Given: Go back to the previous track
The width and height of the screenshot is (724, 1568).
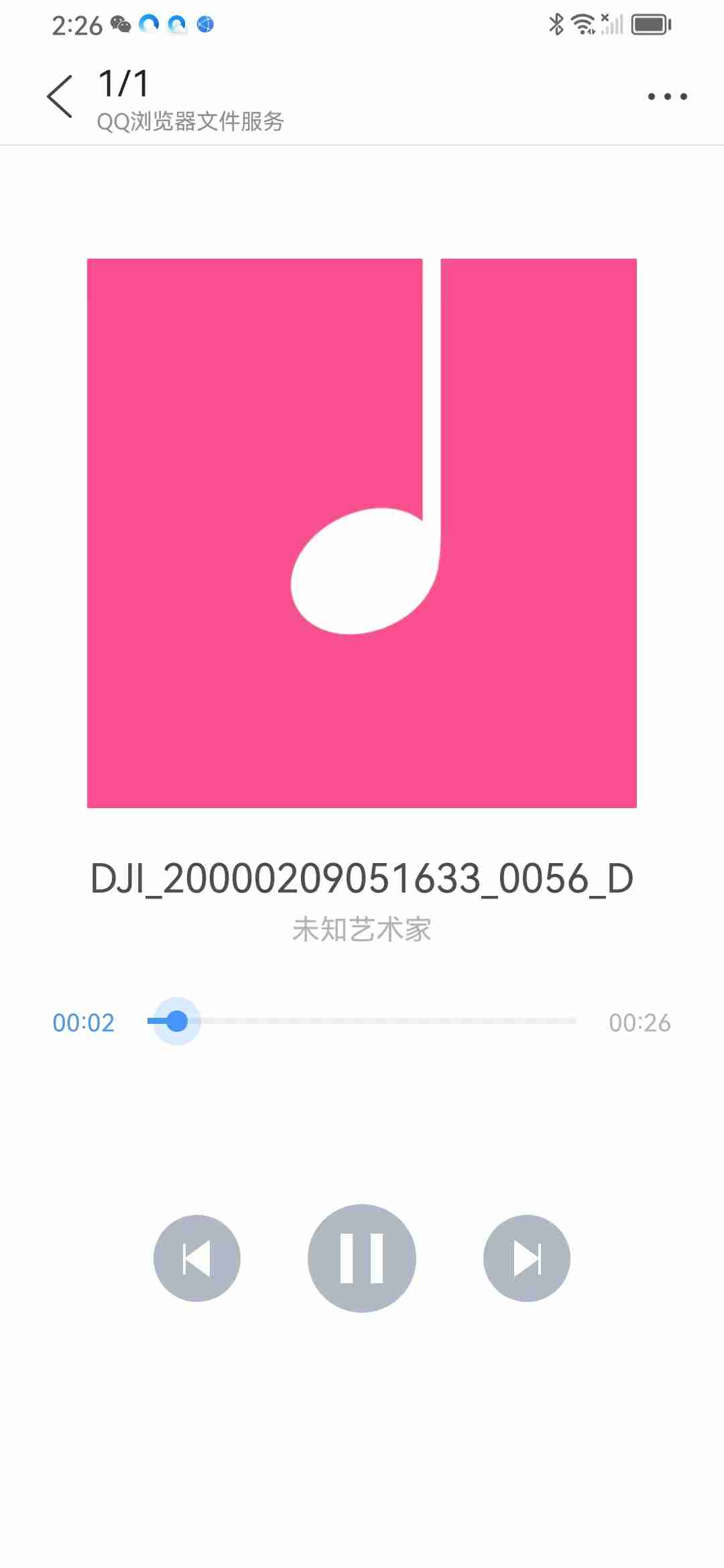Looking at the screenshot, I should 196,1258.
